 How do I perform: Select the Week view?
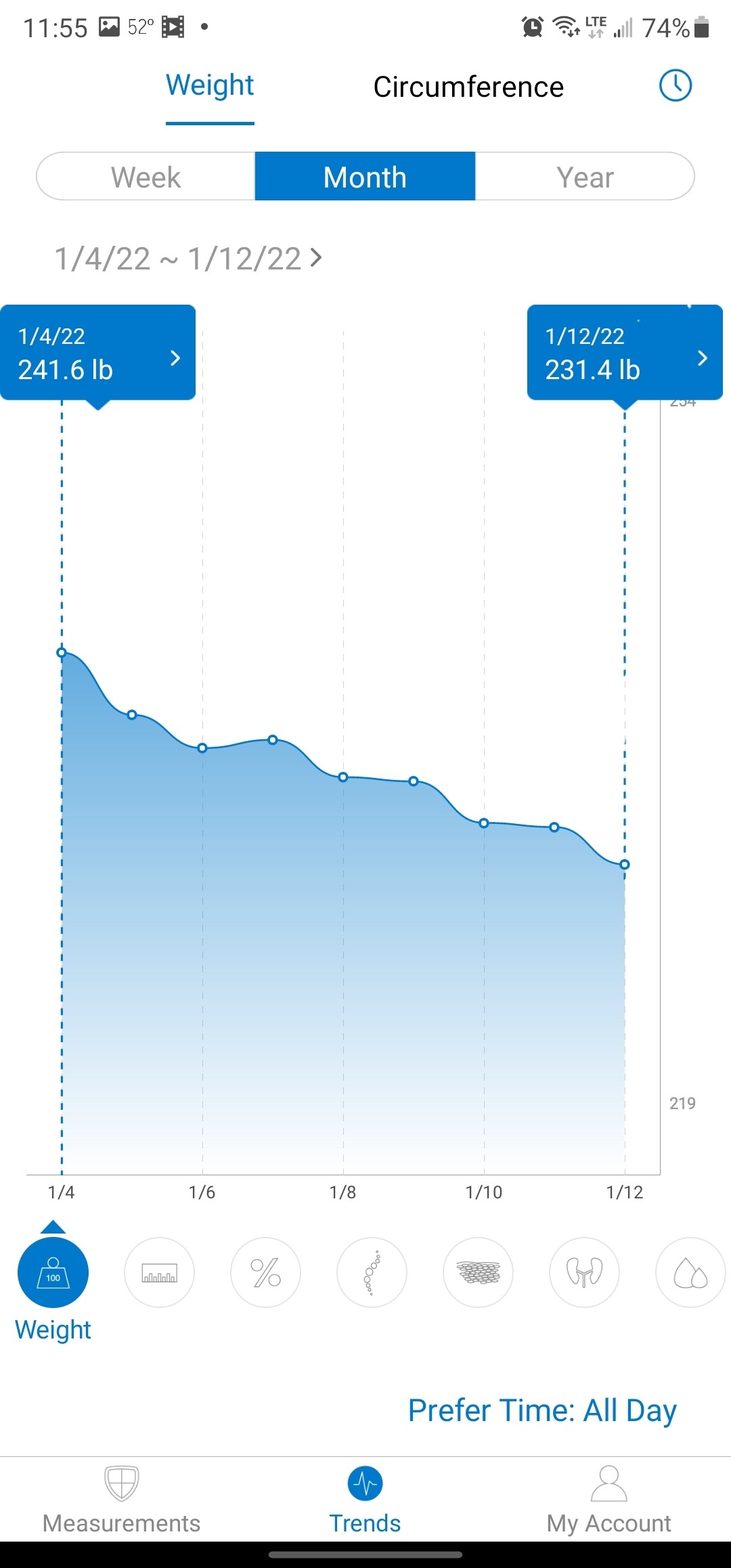(146, 177)
